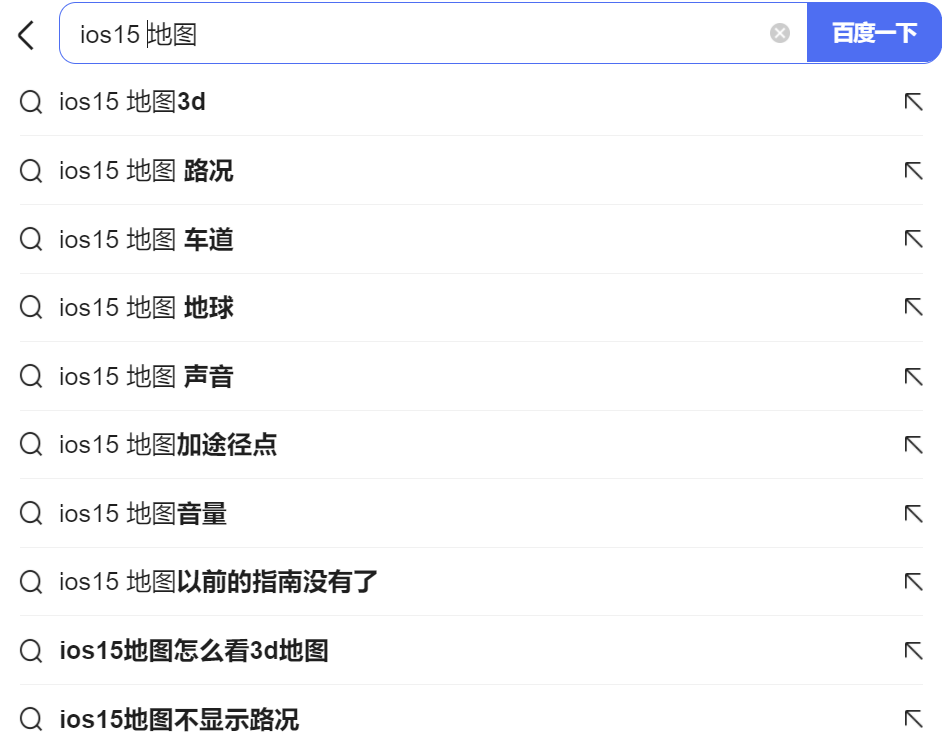Select suggestion ios15地图不显示路况
The image size is (946, 734).
coord(179,719)
